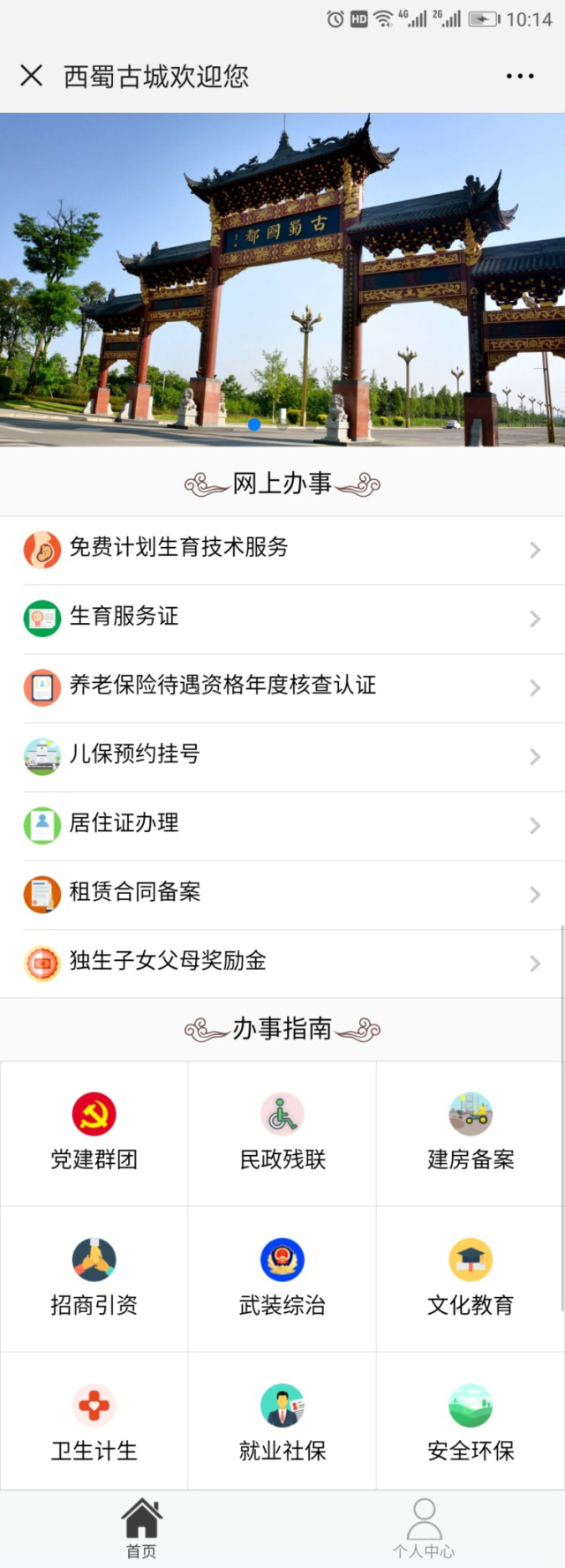Open the 建房备案 guide
The image size is (565, 1568).
tap(471, 1133)
